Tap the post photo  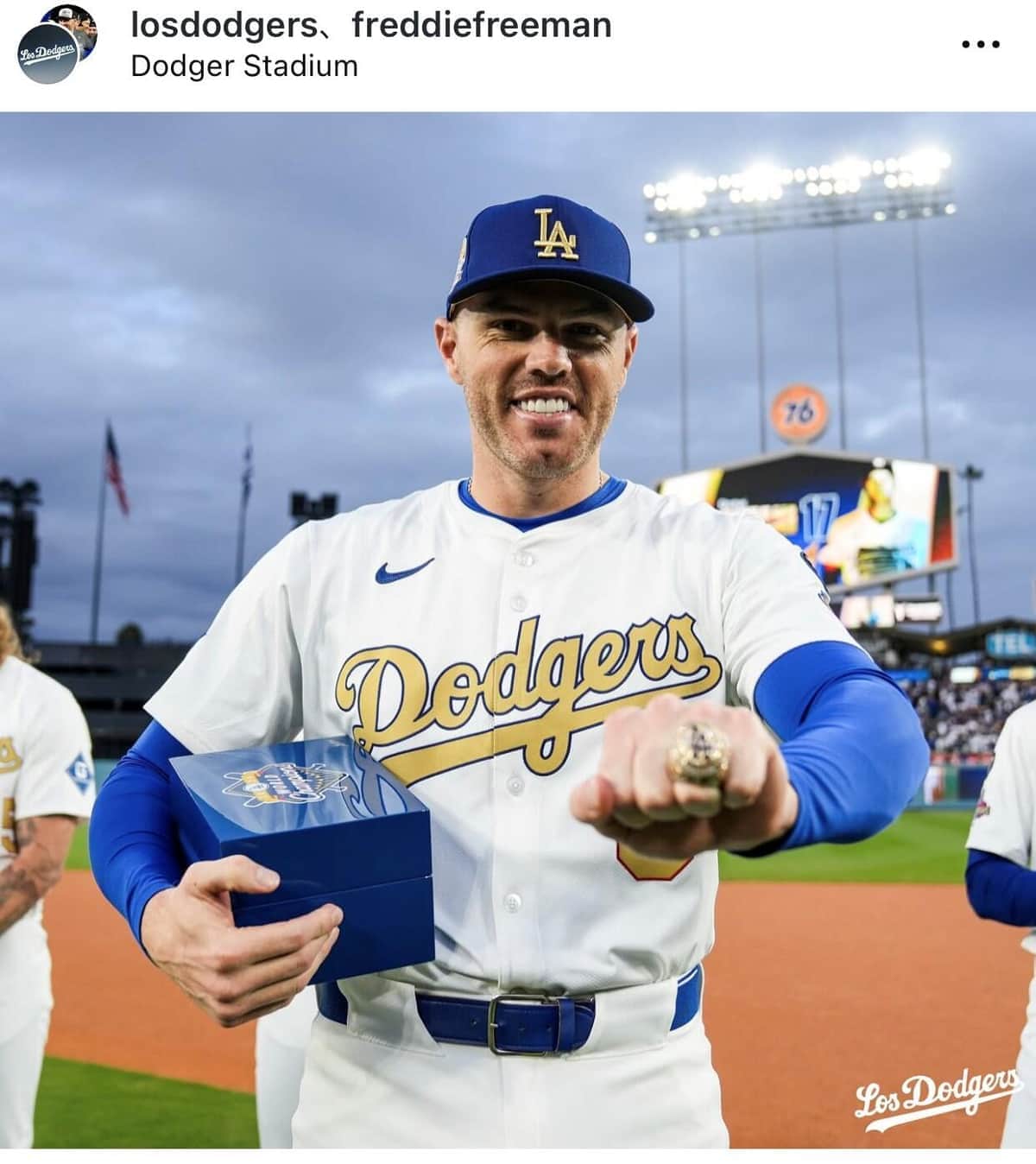coord(518,629)
